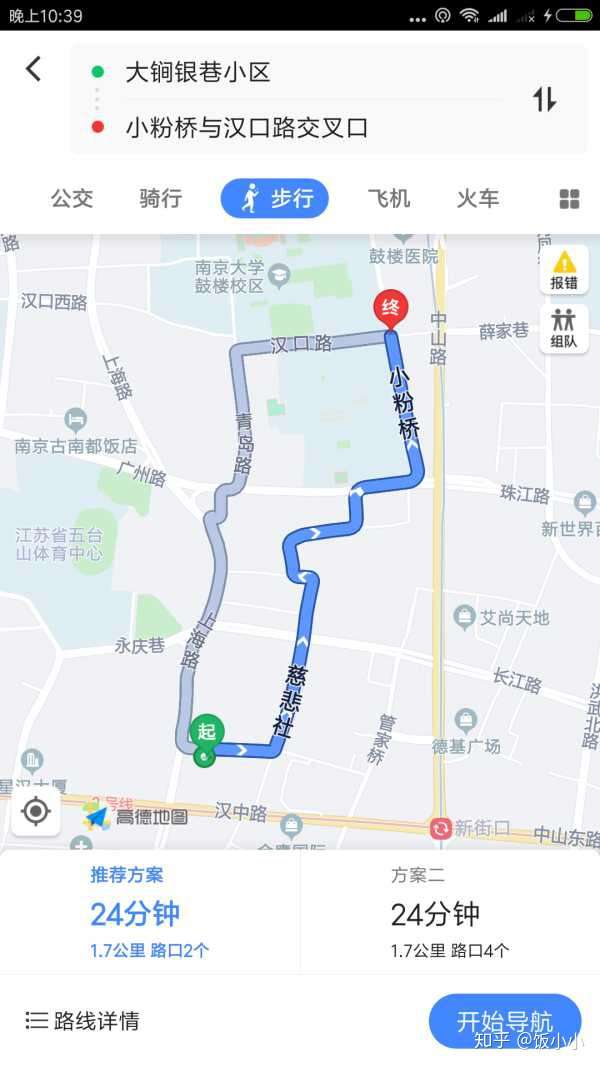Switch to the 火车 tab
The width and height of the screenshot is (600, 1067).
478,198
